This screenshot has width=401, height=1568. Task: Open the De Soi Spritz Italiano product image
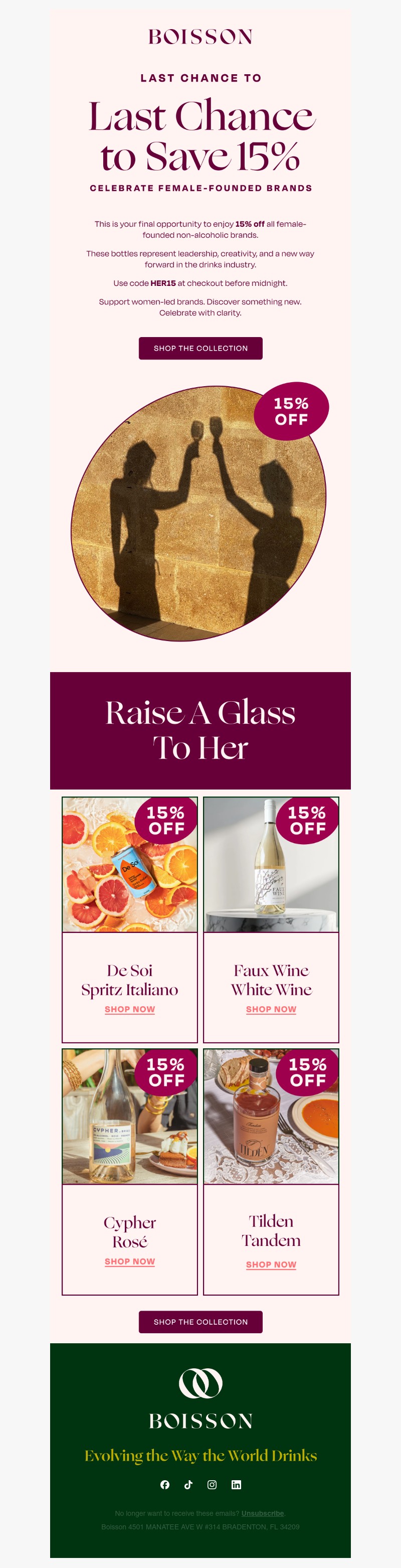(130, 864)
